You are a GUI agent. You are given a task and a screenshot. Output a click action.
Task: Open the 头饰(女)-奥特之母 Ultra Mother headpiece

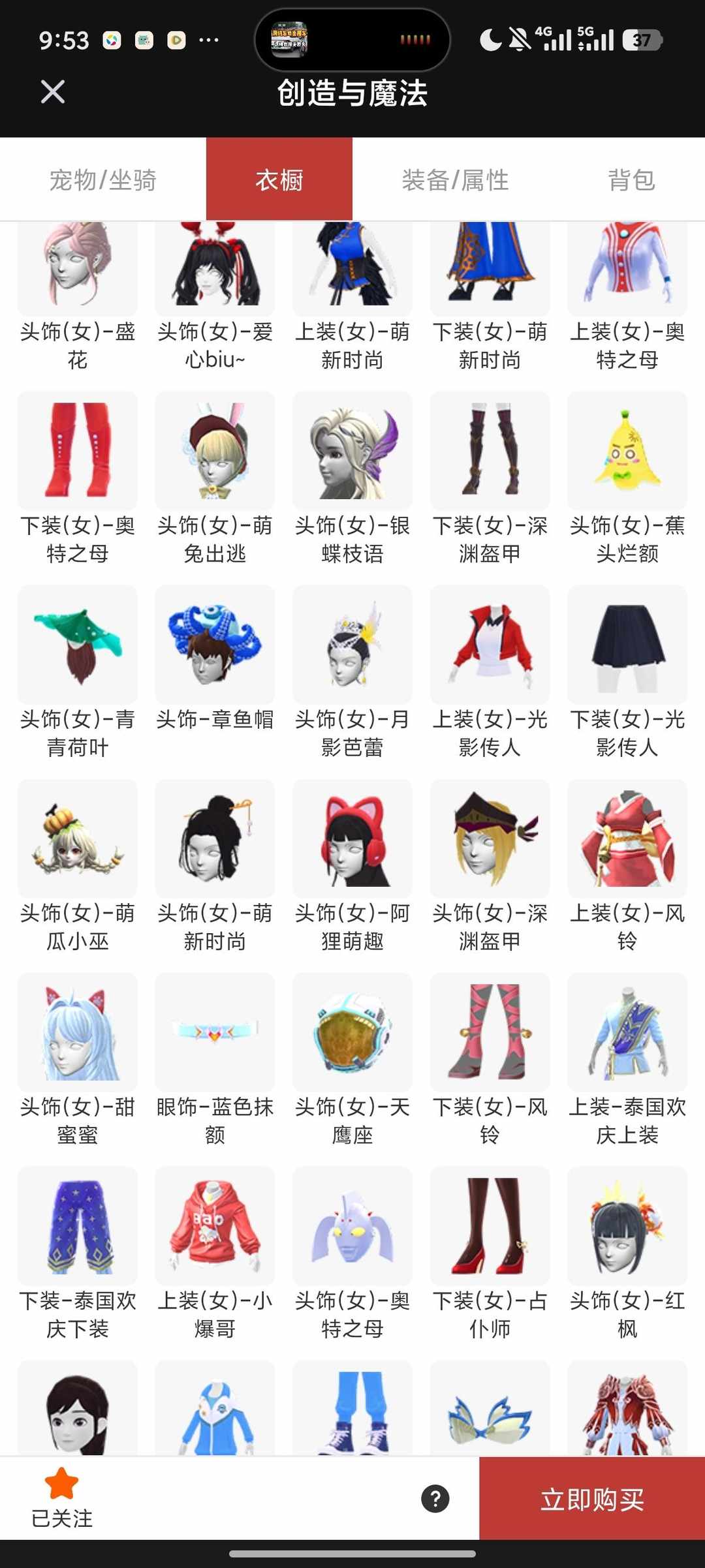pyautogui.click(x=352, y=1226)
